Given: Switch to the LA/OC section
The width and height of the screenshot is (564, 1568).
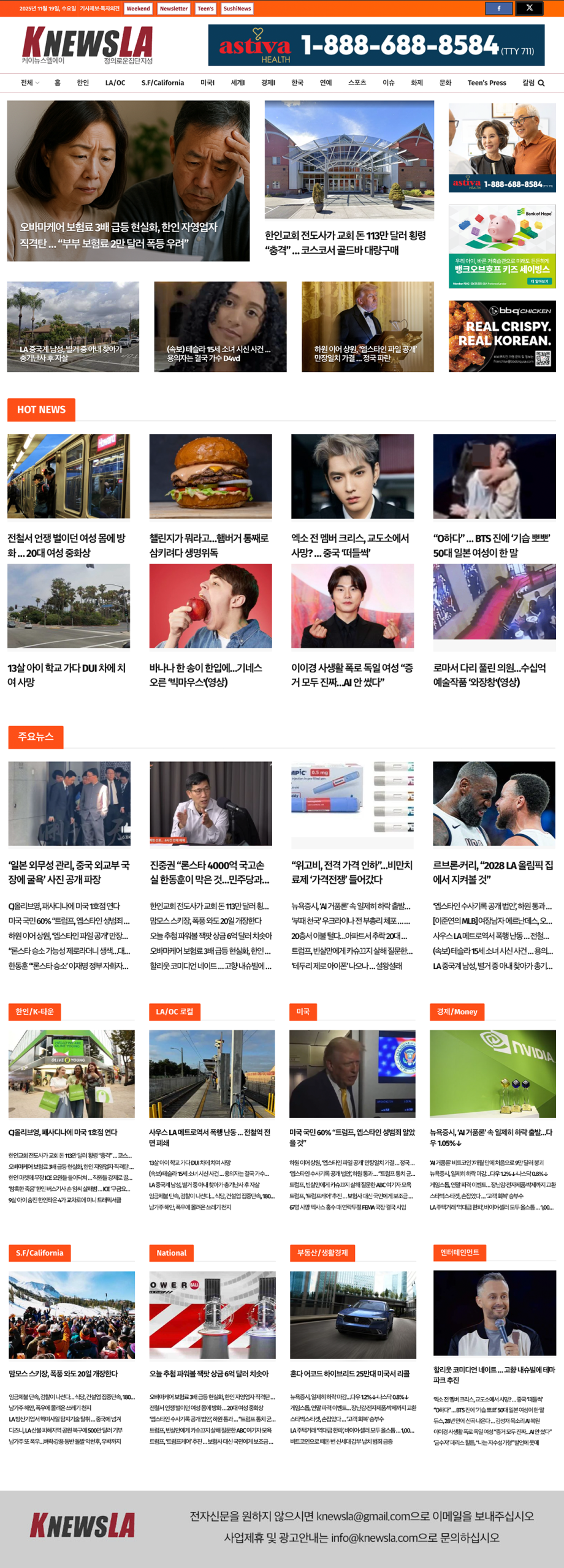Looking at the screenshot, I should [115, 83].
